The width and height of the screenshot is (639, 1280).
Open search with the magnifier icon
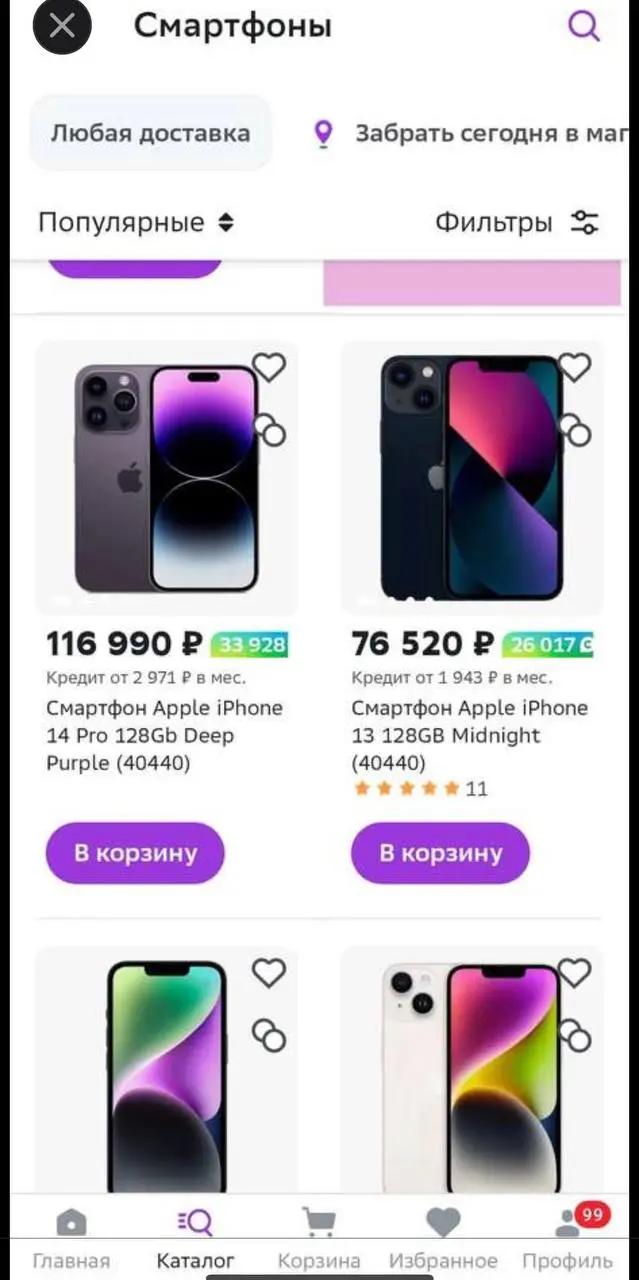(x=584, y=25)
